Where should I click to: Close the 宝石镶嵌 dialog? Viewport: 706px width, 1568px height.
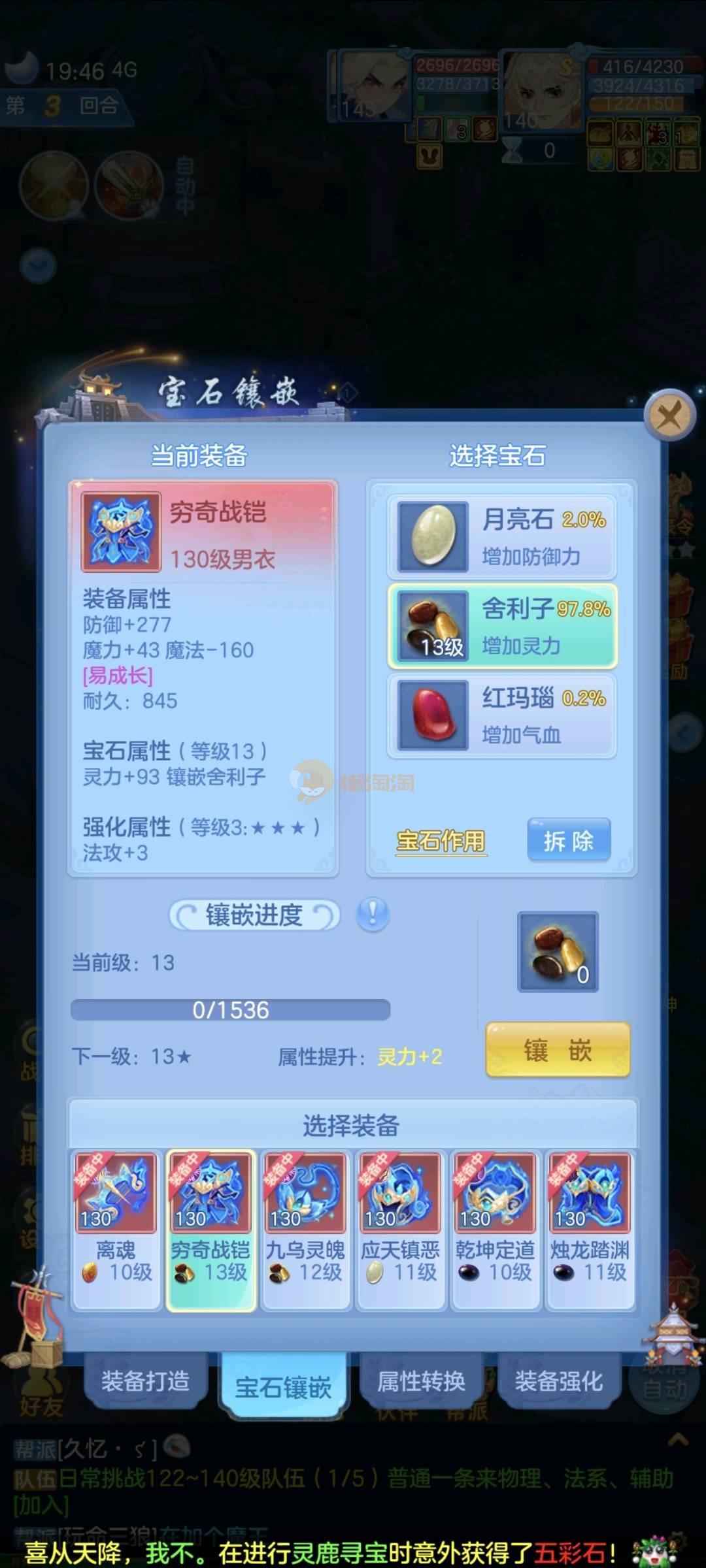pos(669,415)
